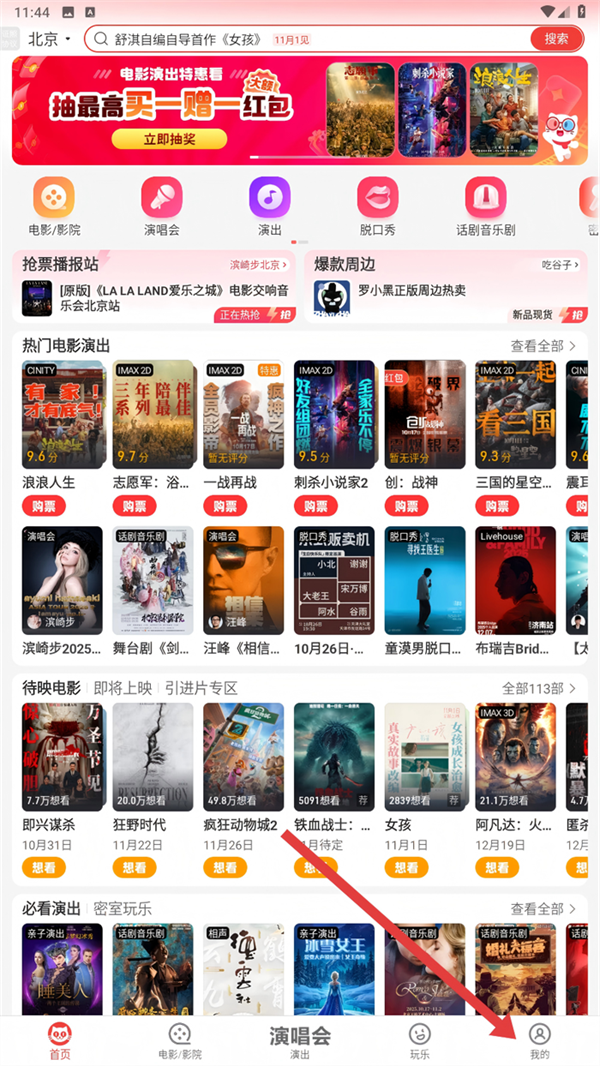This screenshot has height=1066, width=600.
Task: Open 汪峰《相信》 concert card
Action: point(243,591)
